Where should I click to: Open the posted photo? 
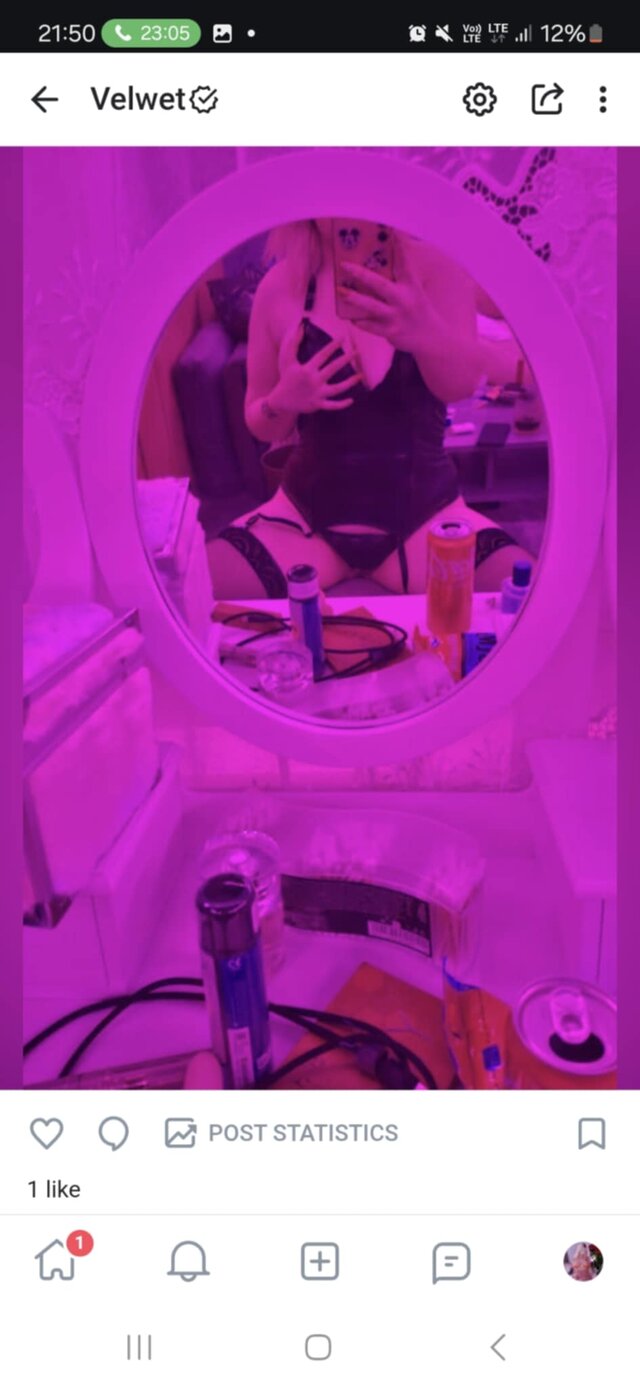pos(320,617)
